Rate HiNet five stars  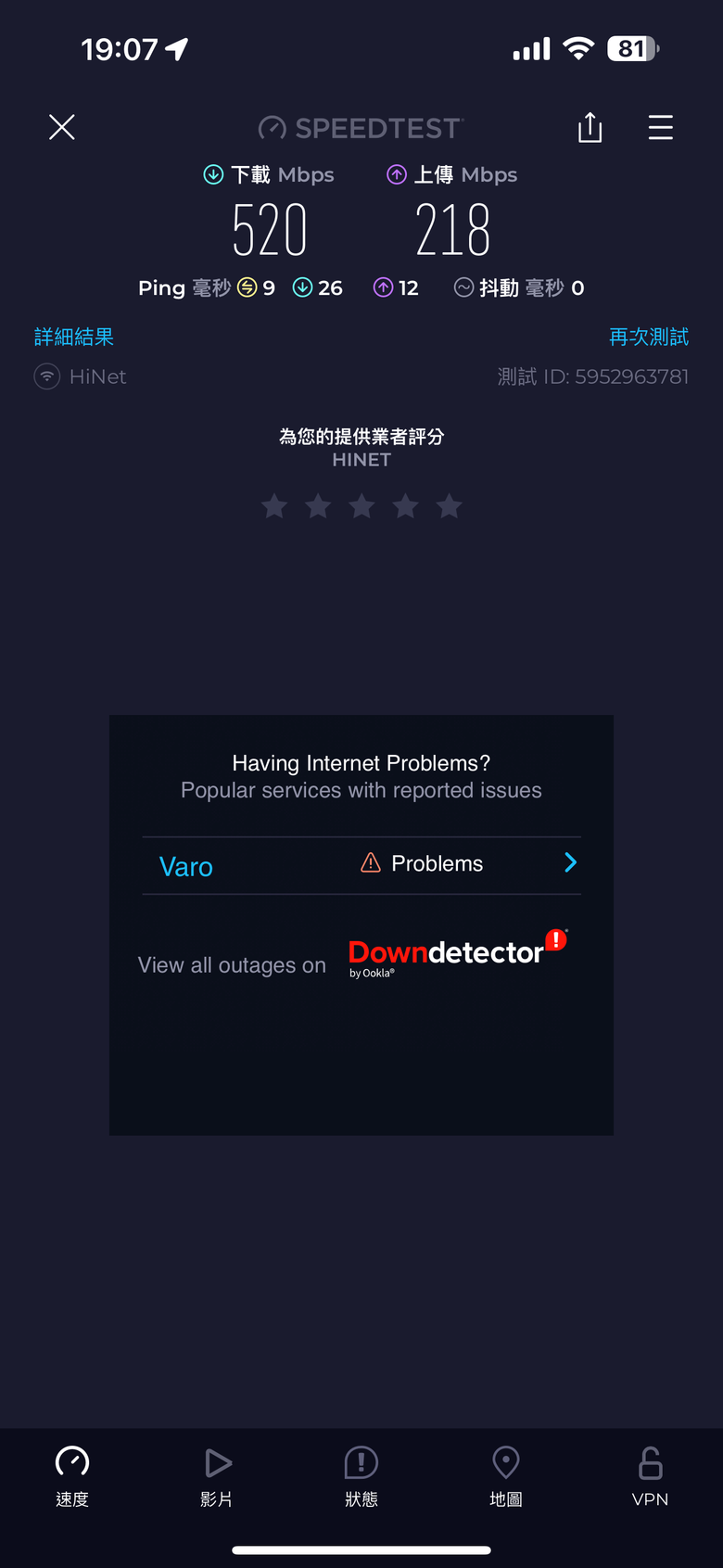click(450, 506)
